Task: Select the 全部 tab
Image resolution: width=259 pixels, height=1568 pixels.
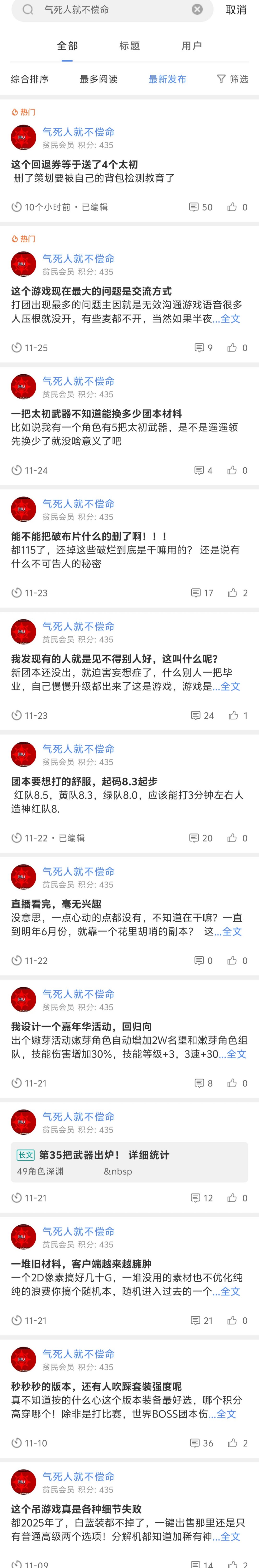Action: click(x=67, y=46)
